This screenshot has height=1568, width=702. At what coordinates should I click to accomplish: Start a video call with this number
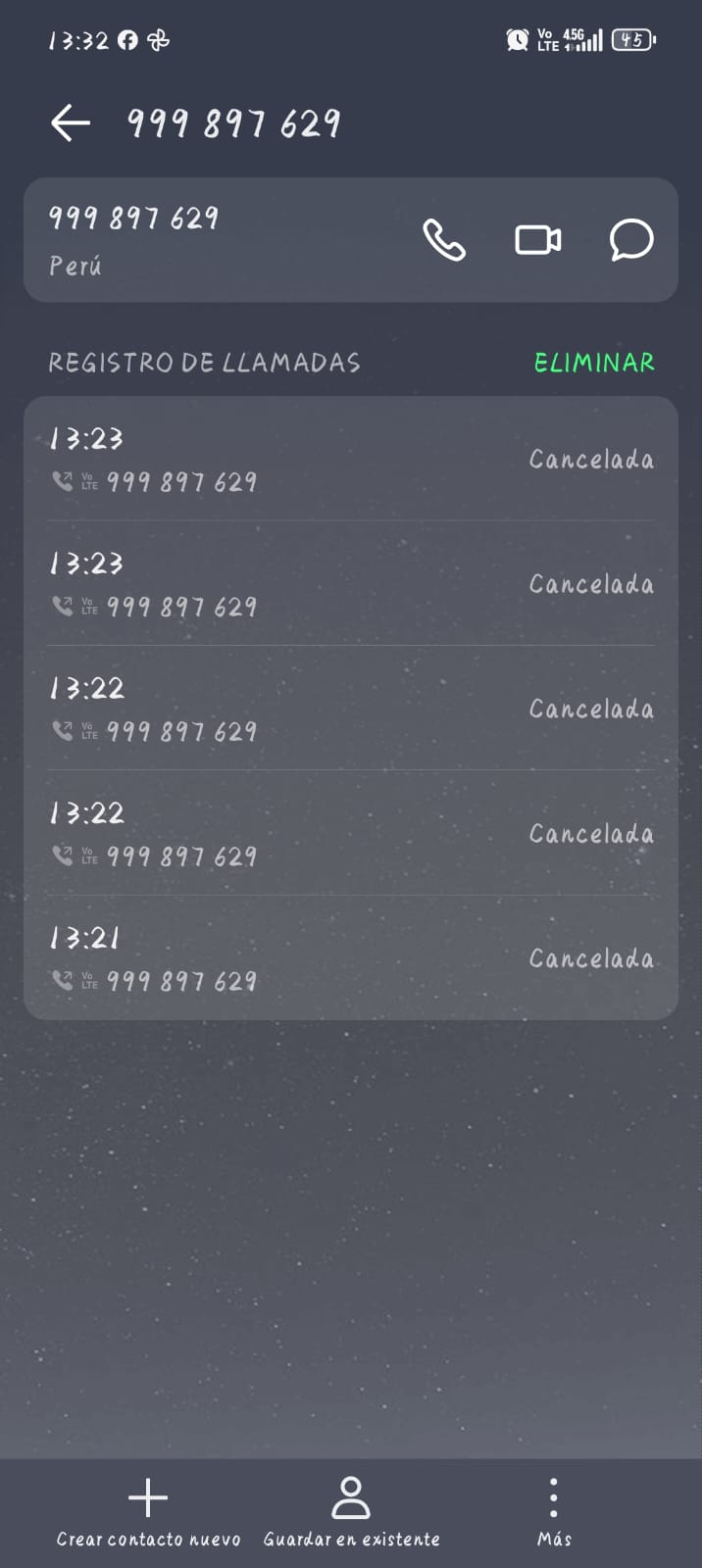[538, 240]
